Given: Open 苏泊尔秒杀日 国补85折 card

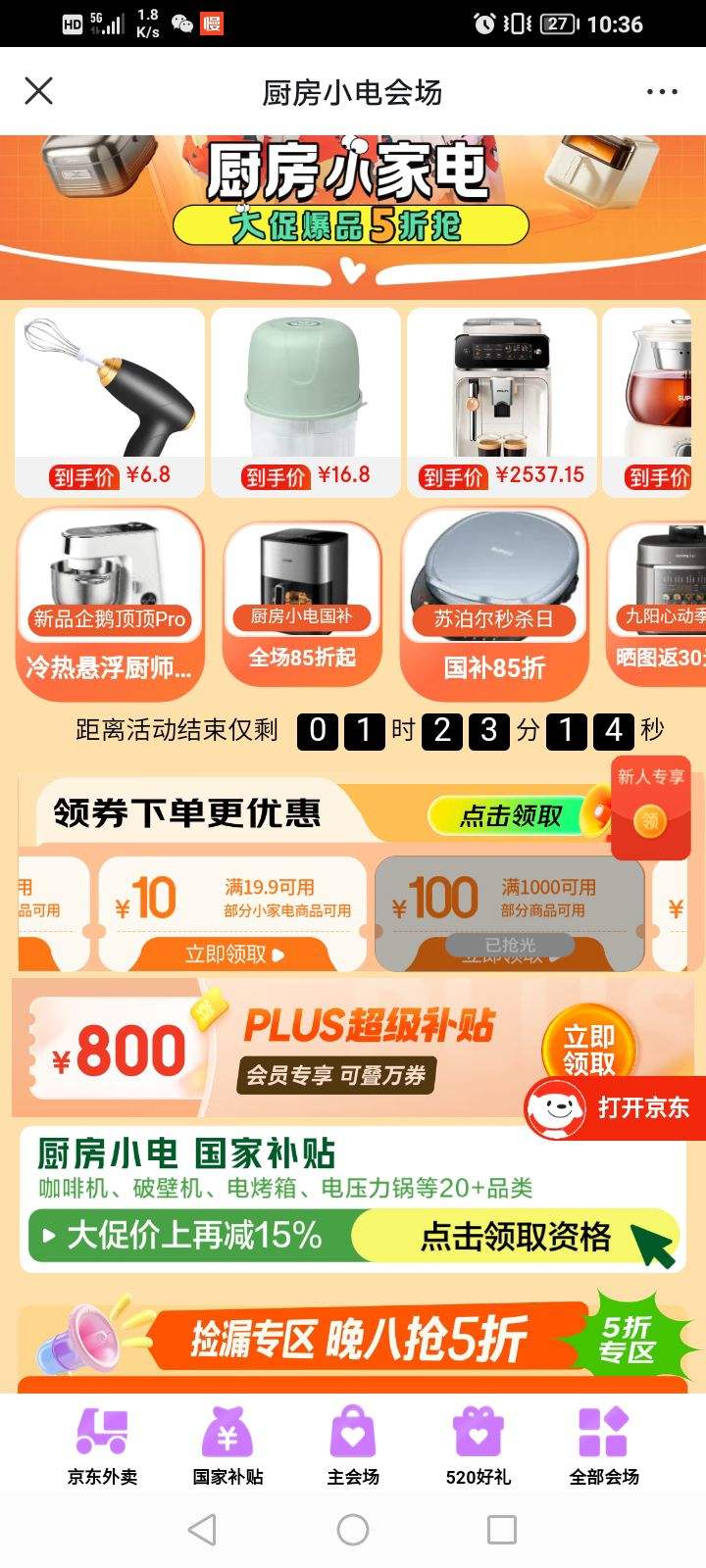Looking at the screenshot, I should [x=494, y=600].
